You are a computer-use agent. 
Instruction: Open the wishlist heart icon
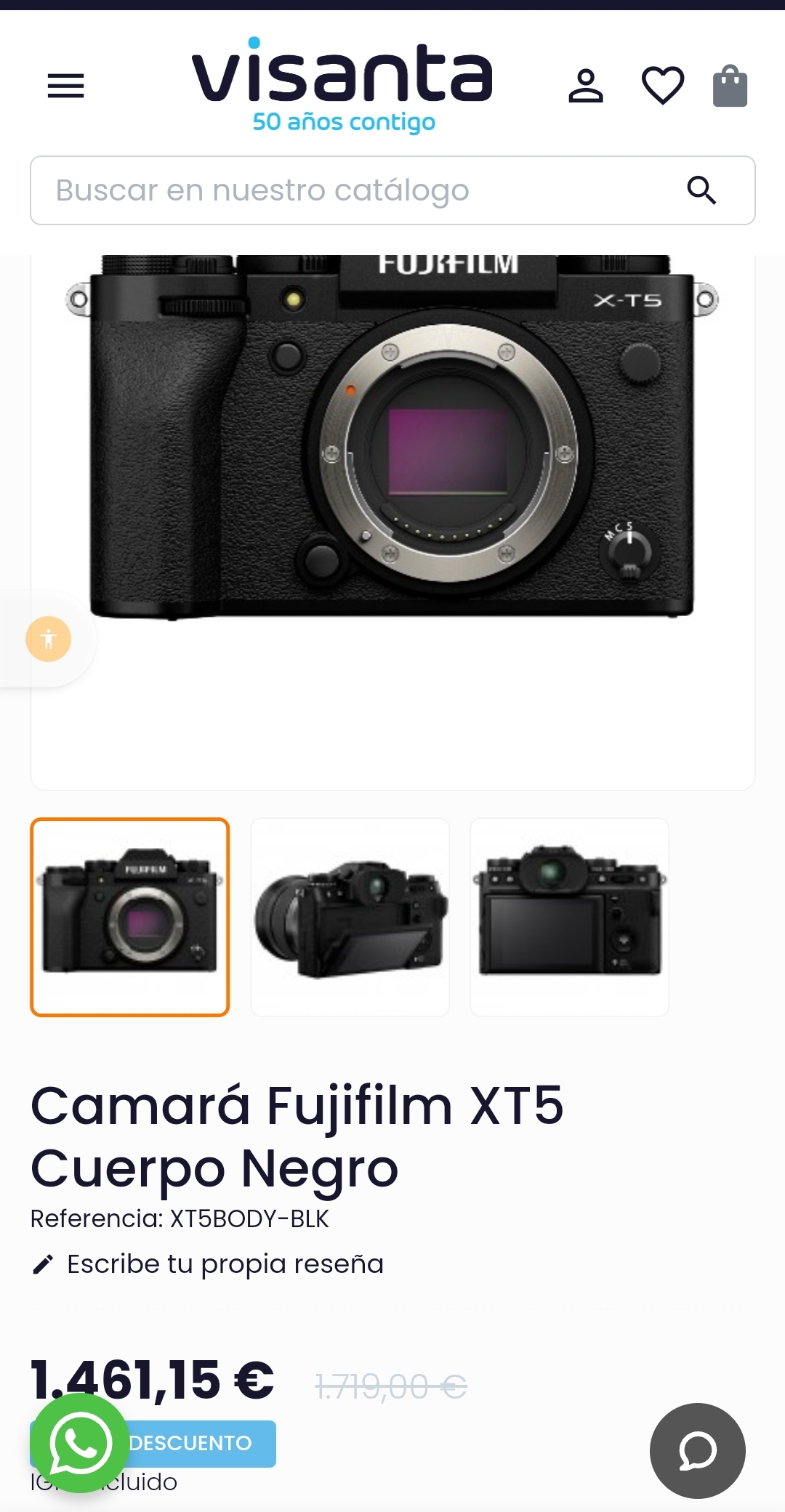[662, 86]
